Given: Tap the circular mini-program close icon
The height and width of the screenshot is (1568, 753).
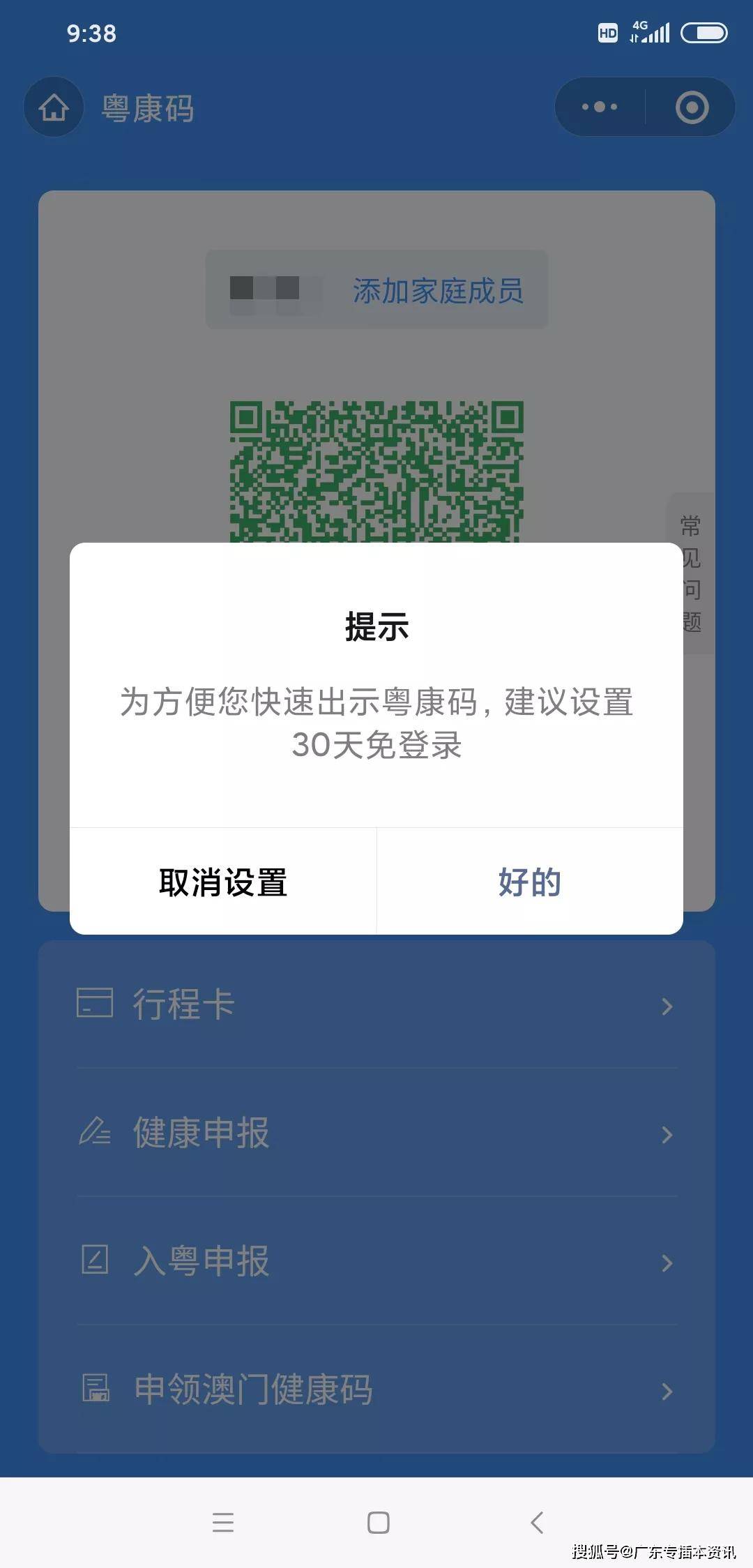Looking at the screenshot, I should point(690,107).
